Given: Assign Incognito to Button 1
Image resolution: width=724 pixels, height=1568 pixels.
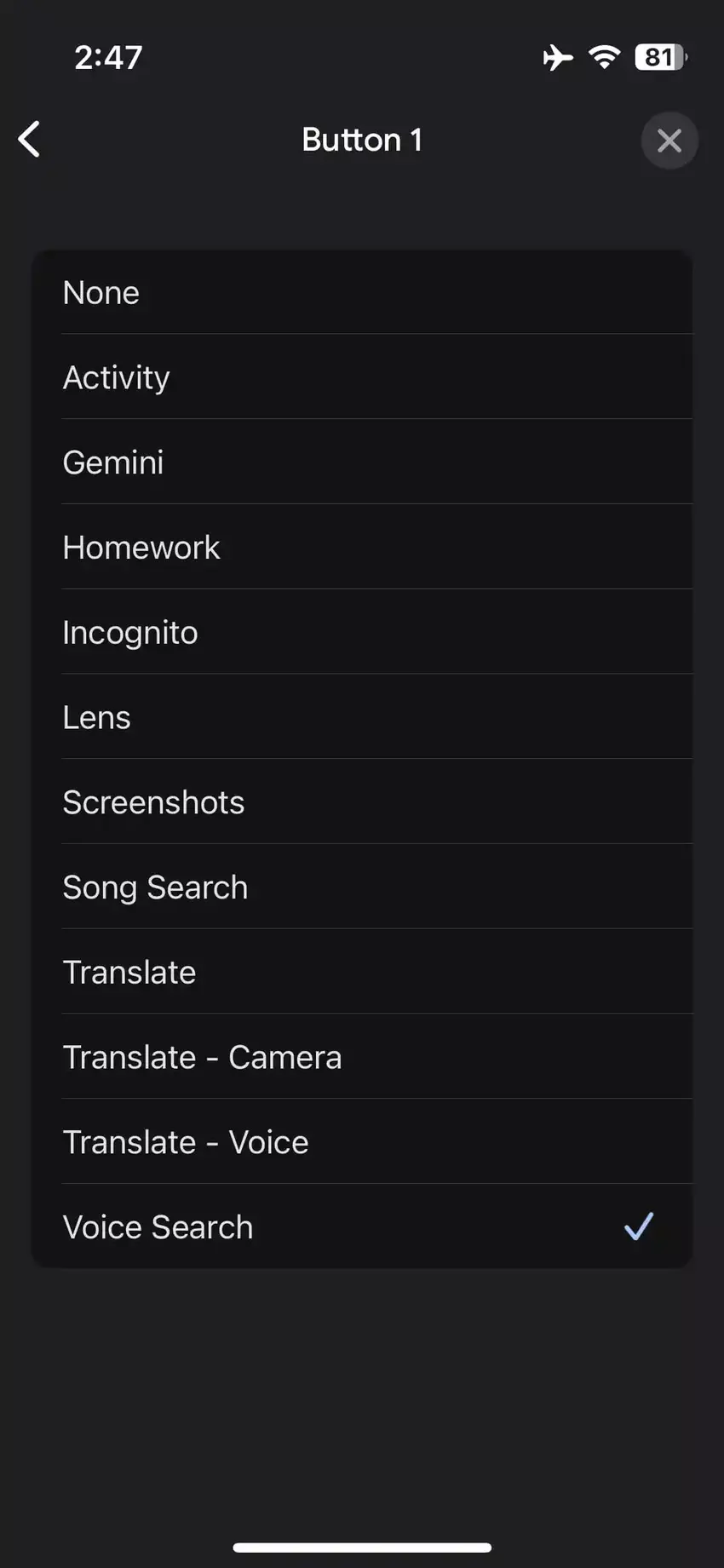Looking at the screenshot, I should click(x=361, y=633).
